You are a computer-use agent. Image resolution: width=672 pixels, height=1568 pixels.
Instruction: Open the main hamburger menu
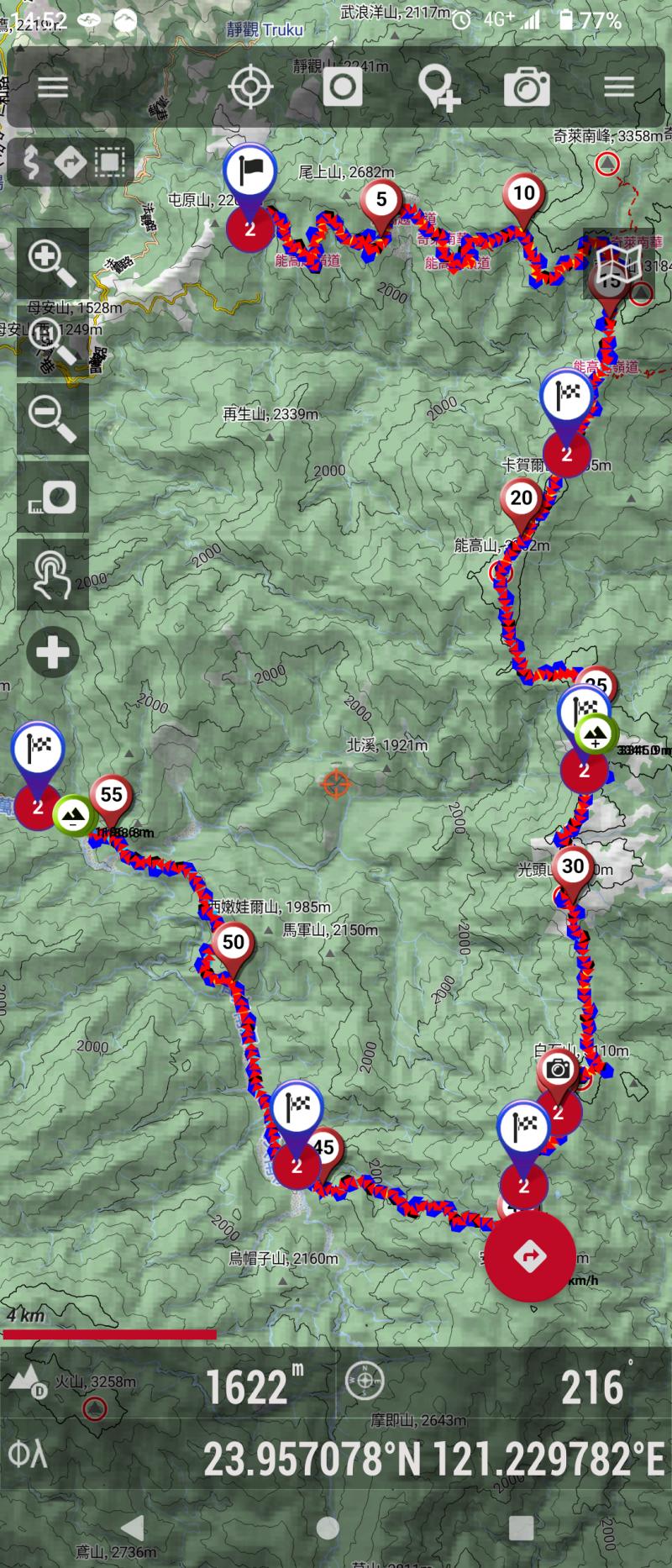53,87
